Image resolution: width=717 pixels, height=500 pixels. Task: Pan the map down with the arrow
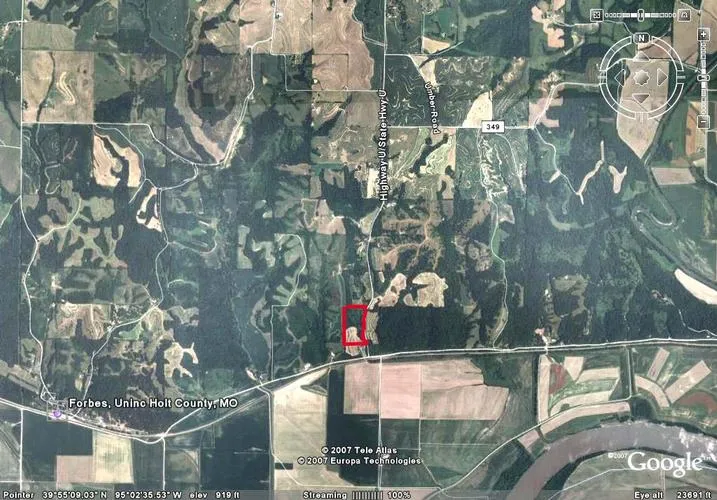click(x=641, y=98)
